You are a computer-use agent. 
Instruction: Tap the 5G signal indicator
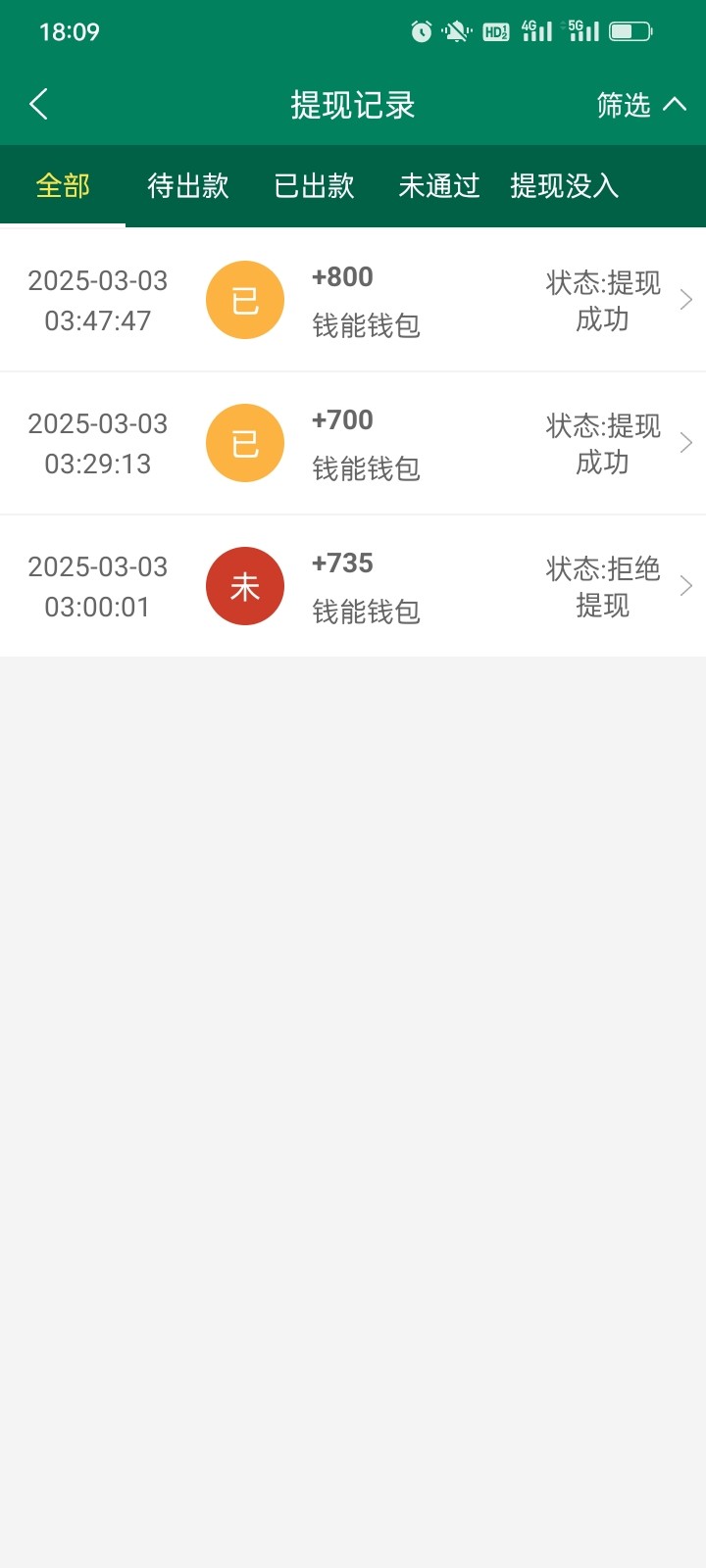[581, 31]
